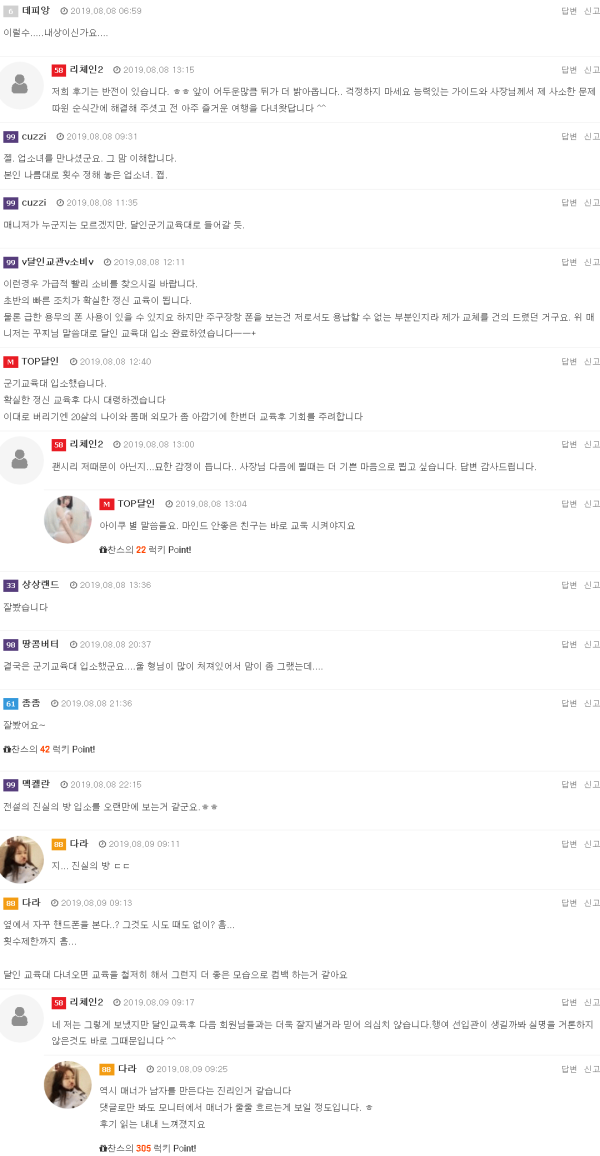The height and width of the screenshot is (1156, 600).
Task: Reply to 좀좀's comment
Action: [x=569, y=703]
